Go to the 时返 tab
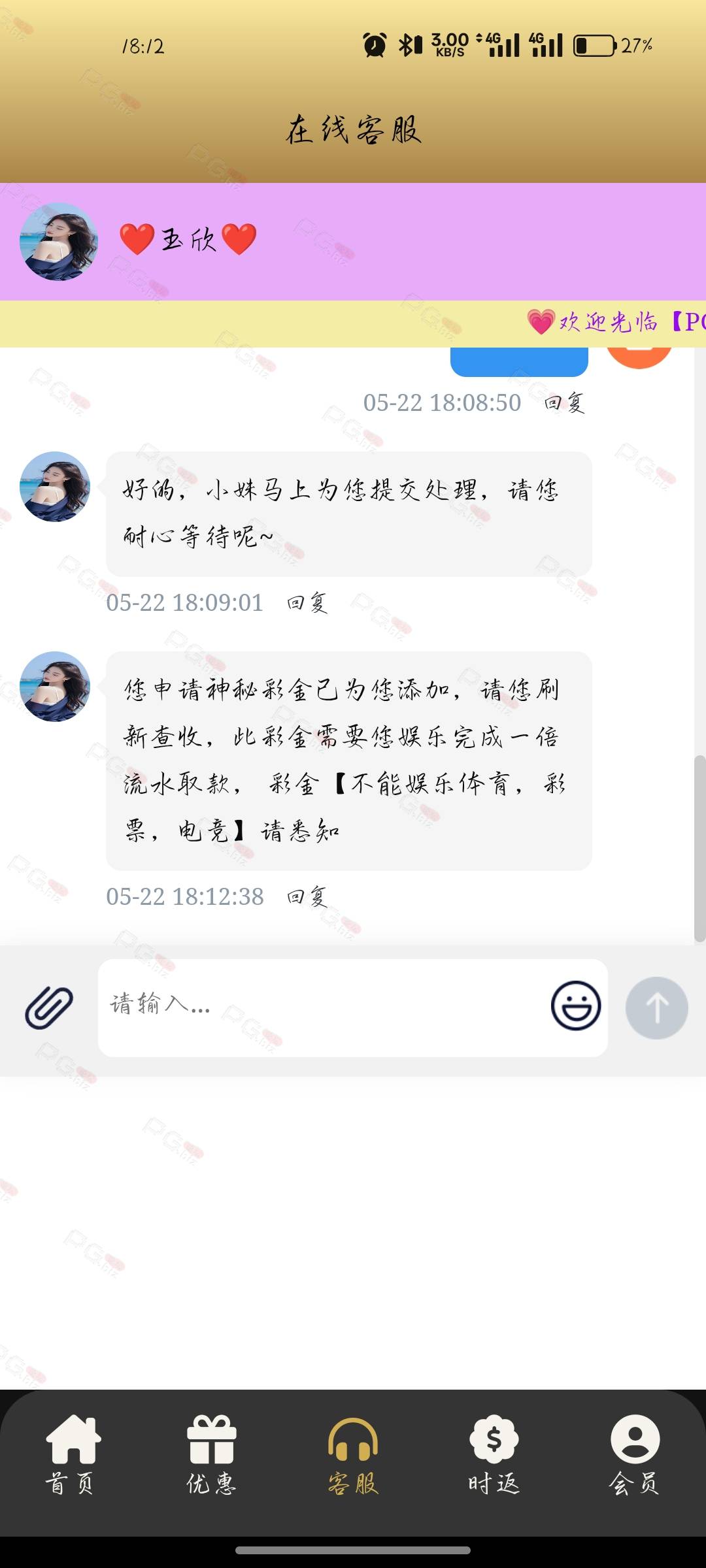The image size is (706, 1568). click(494, 1456)
